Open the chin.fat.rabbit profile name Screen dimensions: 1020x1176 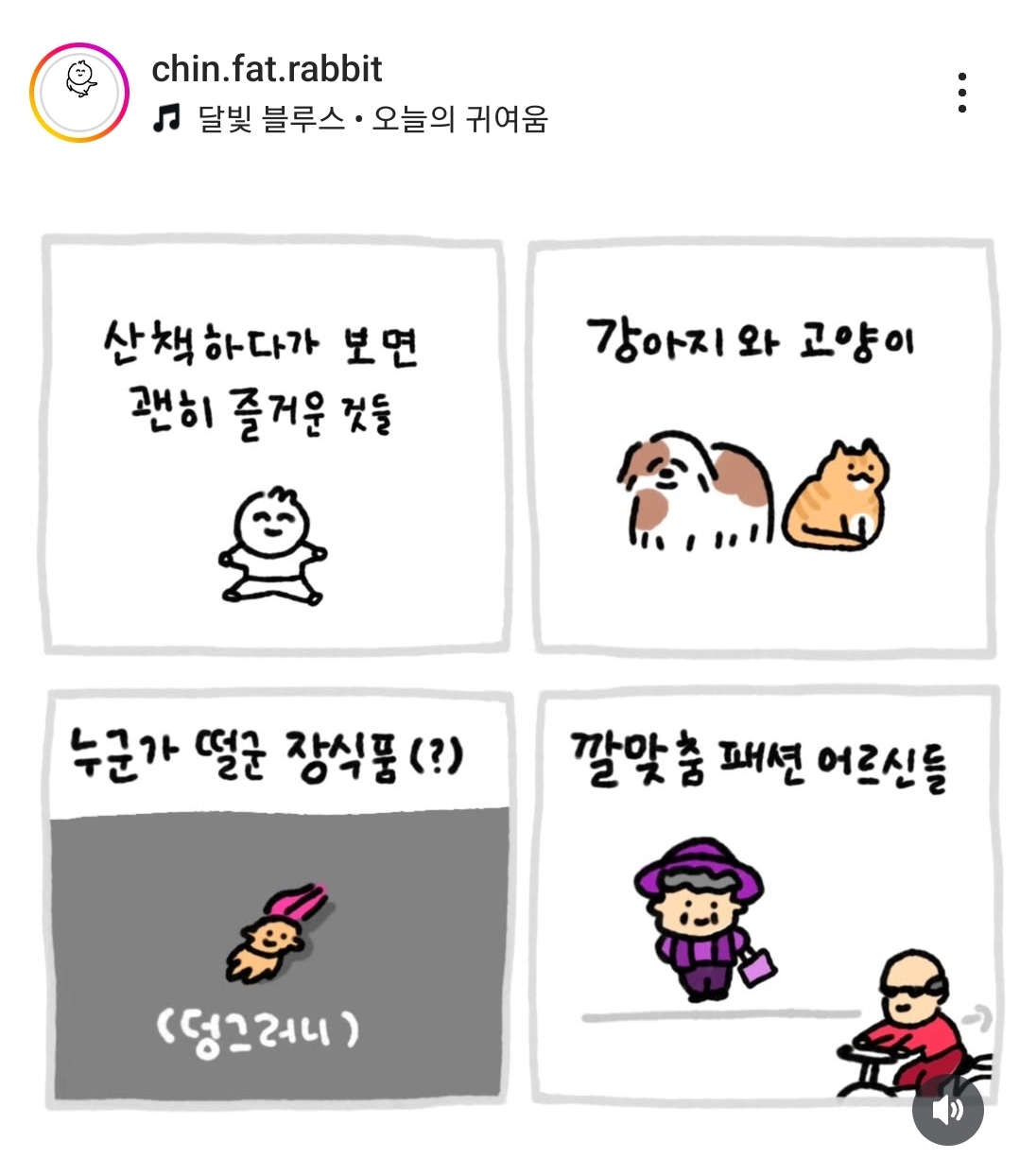pyautogui.click(x=267, y=69)
